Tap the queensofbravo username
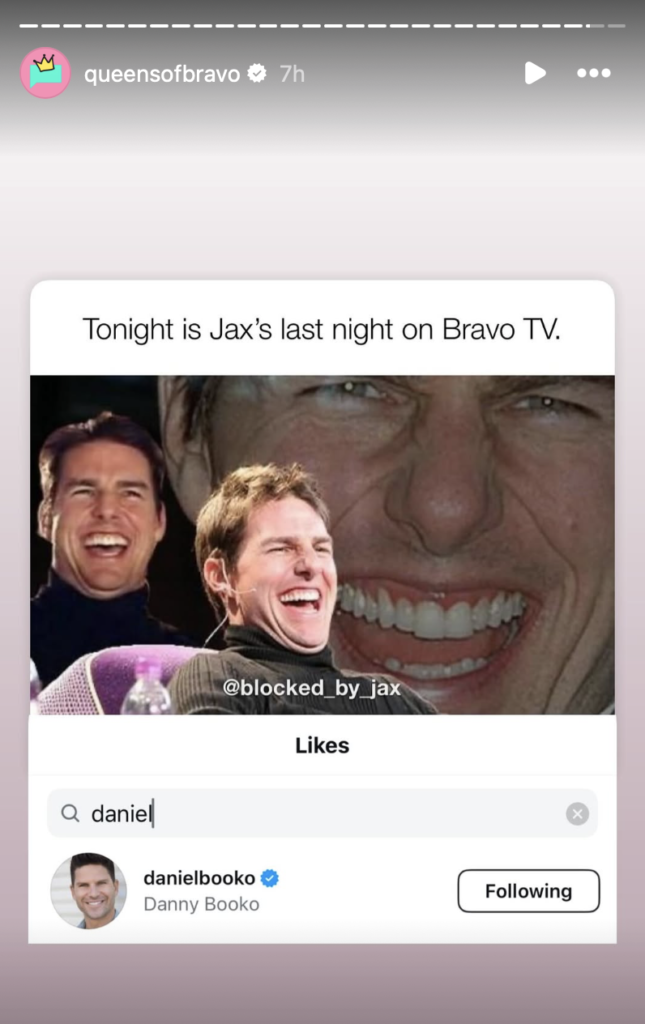 pyautogui.click(x=162, y=73)
